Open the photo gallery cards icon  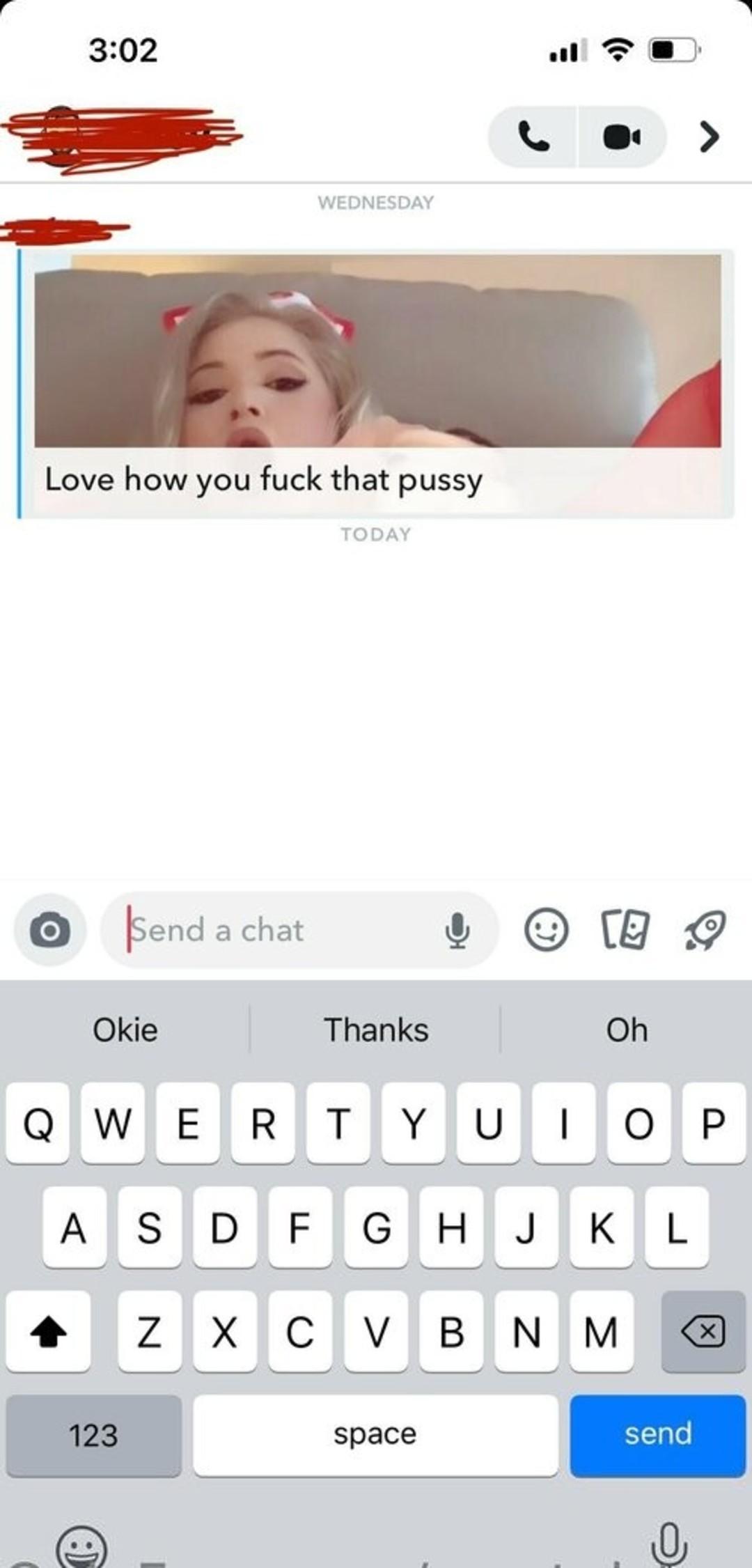click(625, 931)
